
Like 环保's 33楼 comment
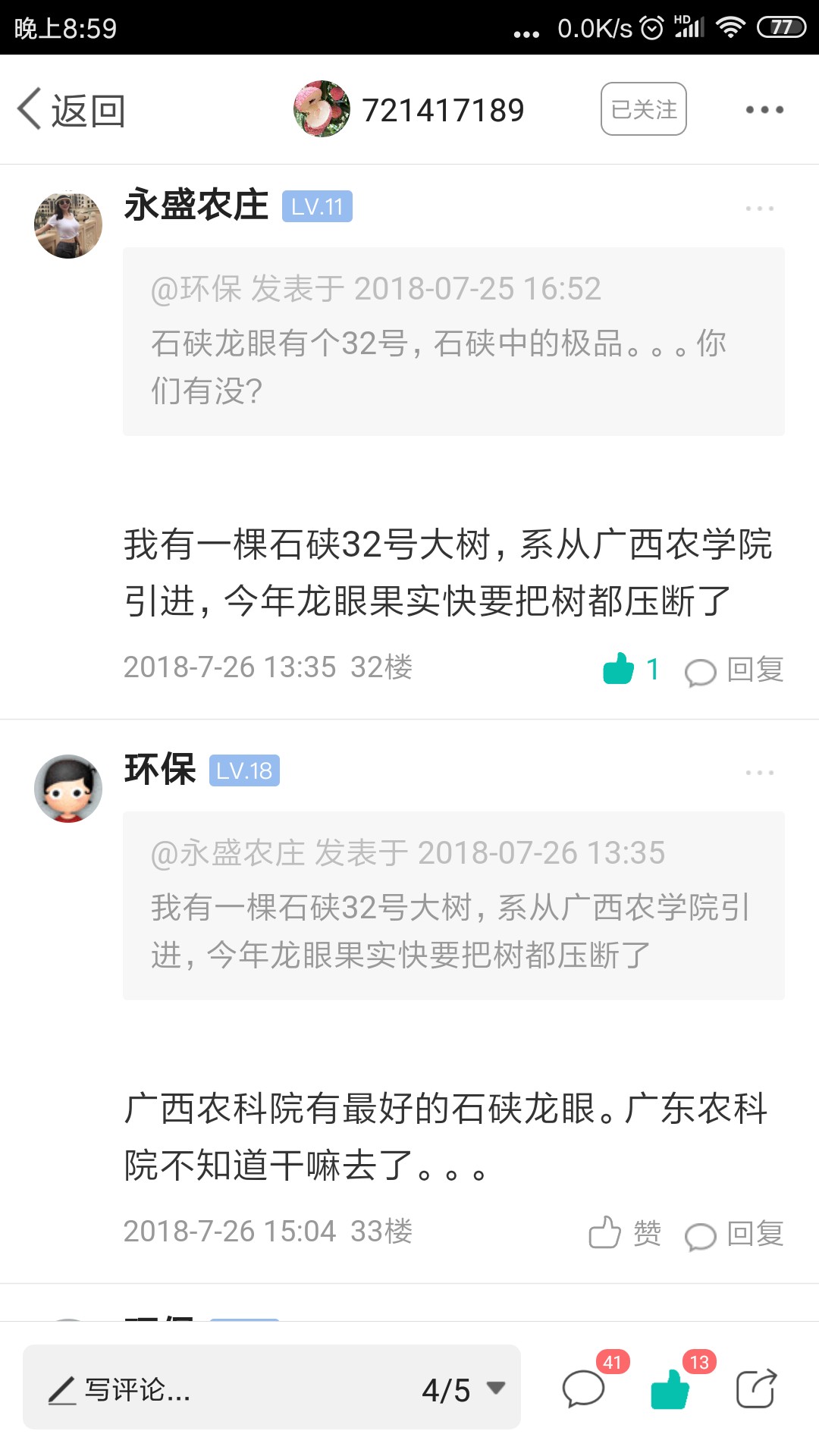625,1233
